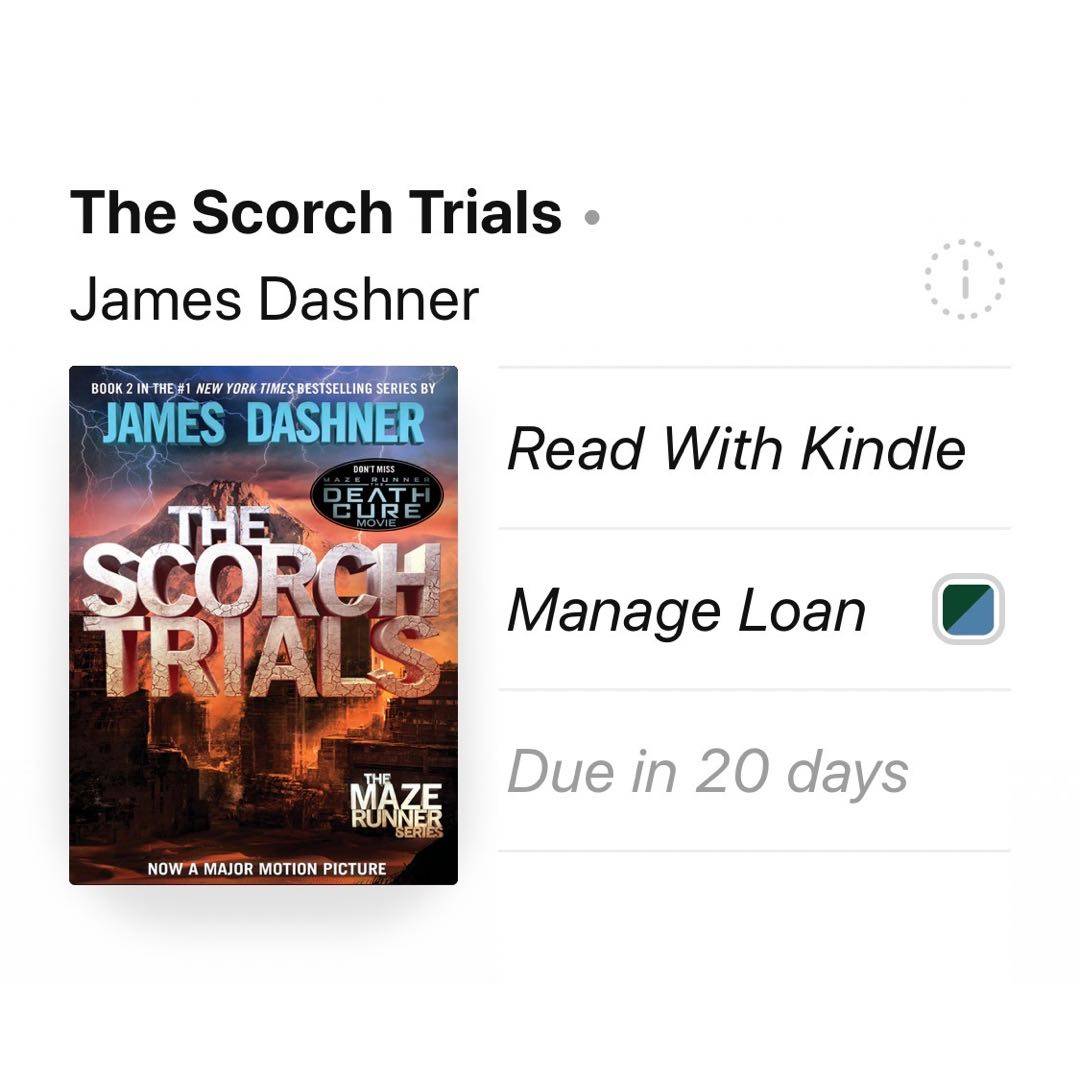Tap the dotted circle icon beside the title
Viewport: 1080px width, 1080px height.
point(964,281)
